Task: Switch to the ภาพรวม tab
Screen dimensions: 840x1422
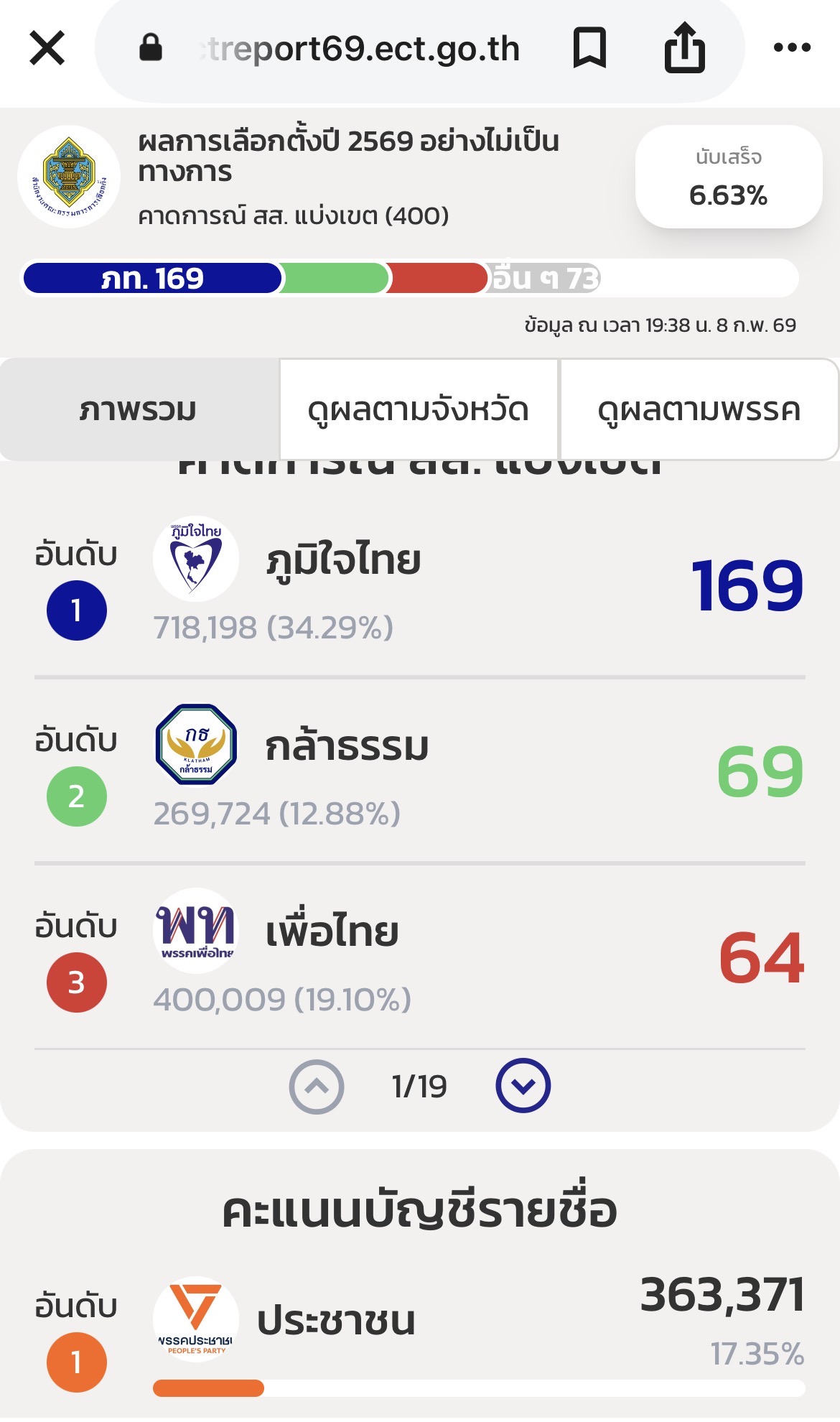Action: 139,410
